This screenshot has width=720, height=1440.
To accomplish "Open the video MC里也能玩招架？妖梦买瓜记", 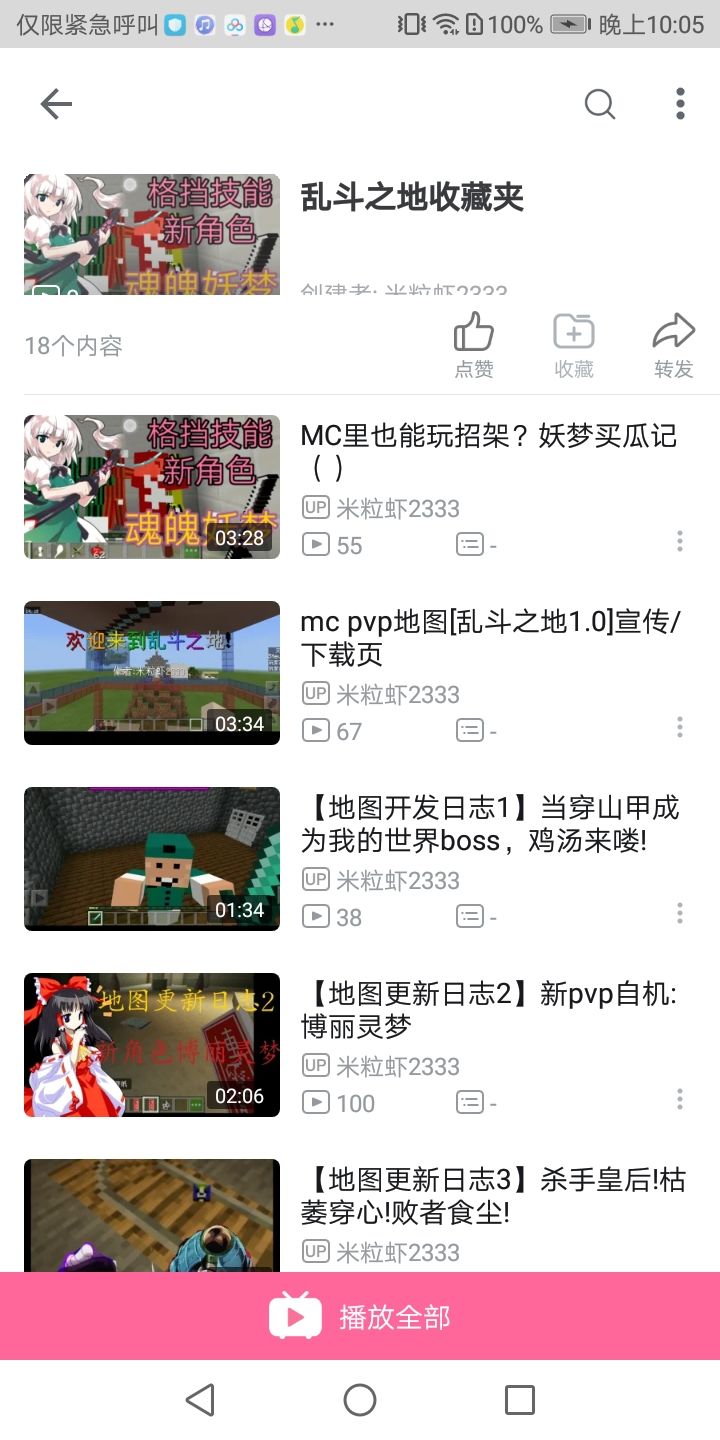I will (488, 450).
